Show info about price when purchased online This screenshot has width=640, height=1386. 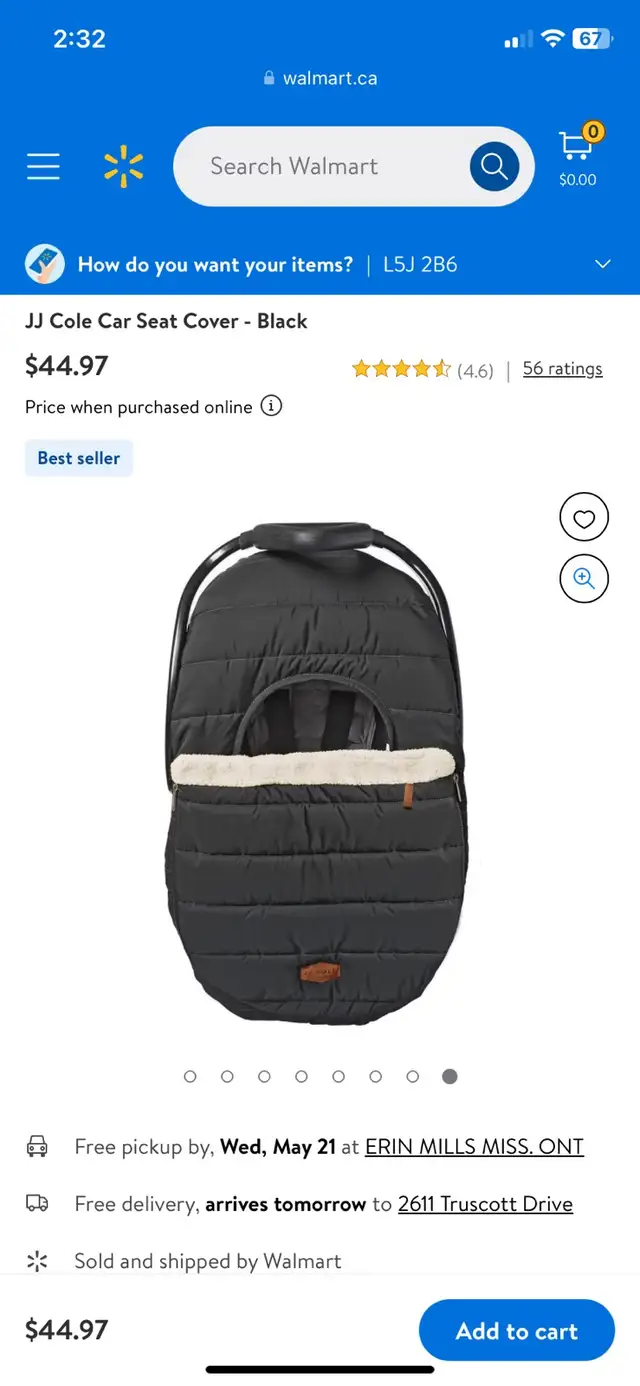[x=271, y=406]
